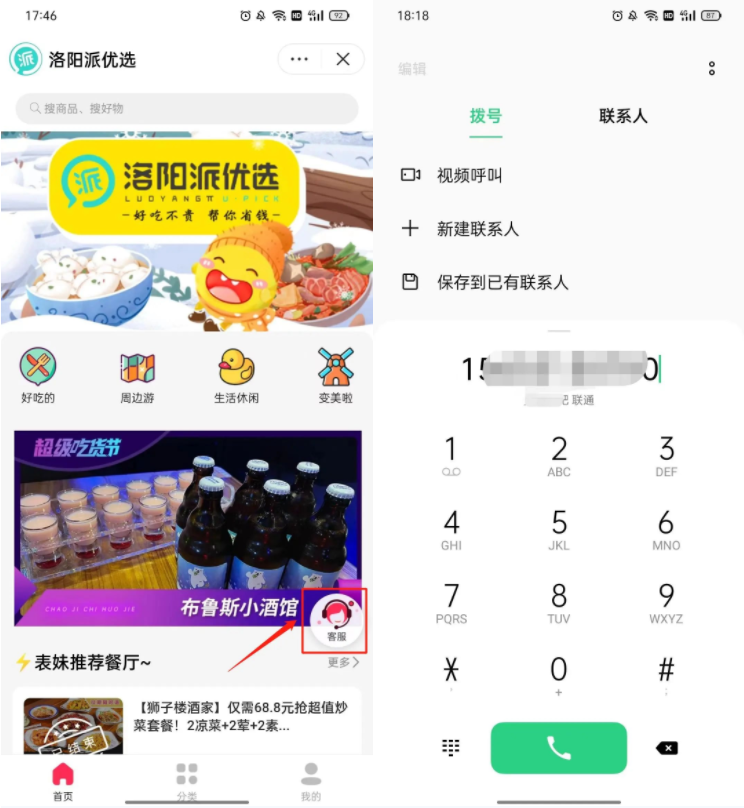Open the 好吃的 category

(38, 375)
